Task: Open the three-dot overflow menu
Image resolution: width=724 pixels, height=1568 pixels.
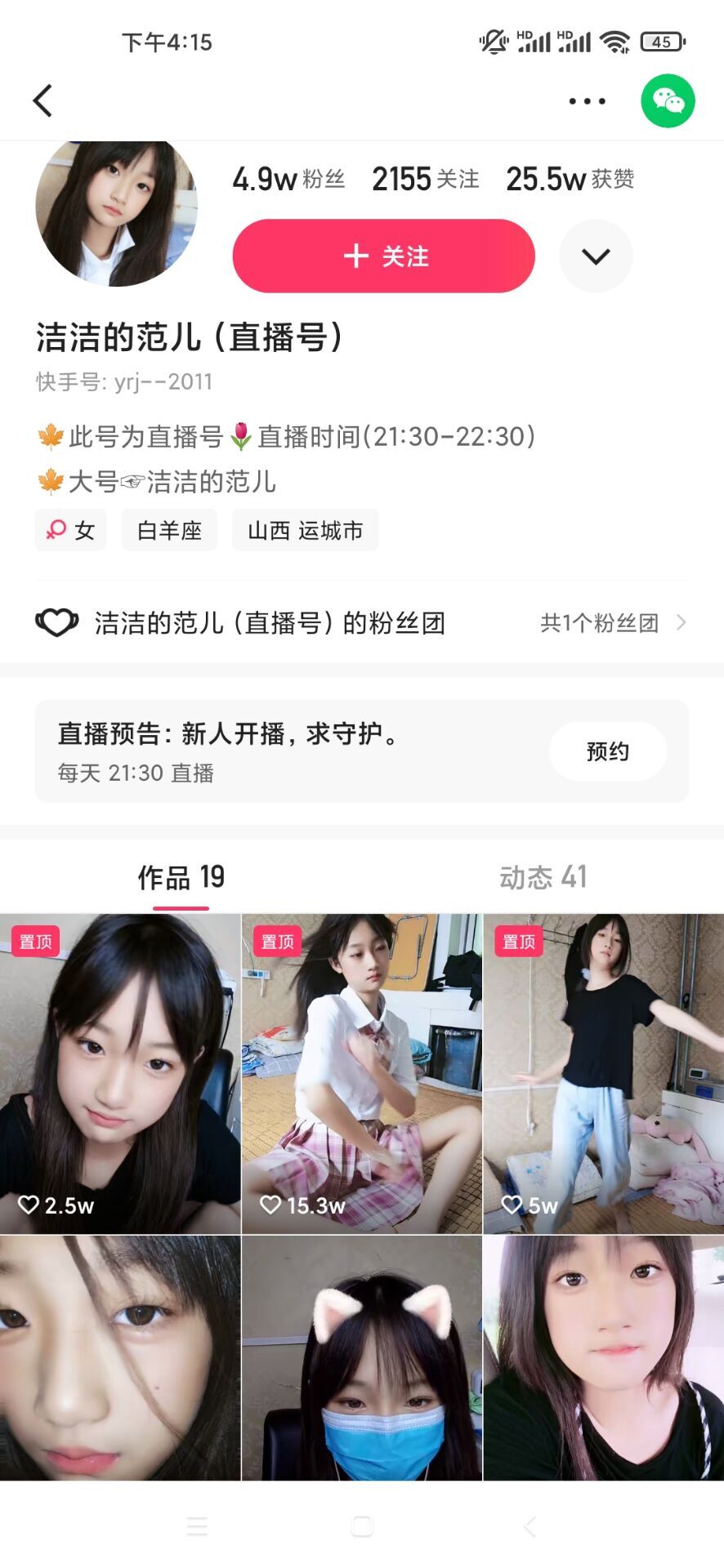Action: [587, 101]
